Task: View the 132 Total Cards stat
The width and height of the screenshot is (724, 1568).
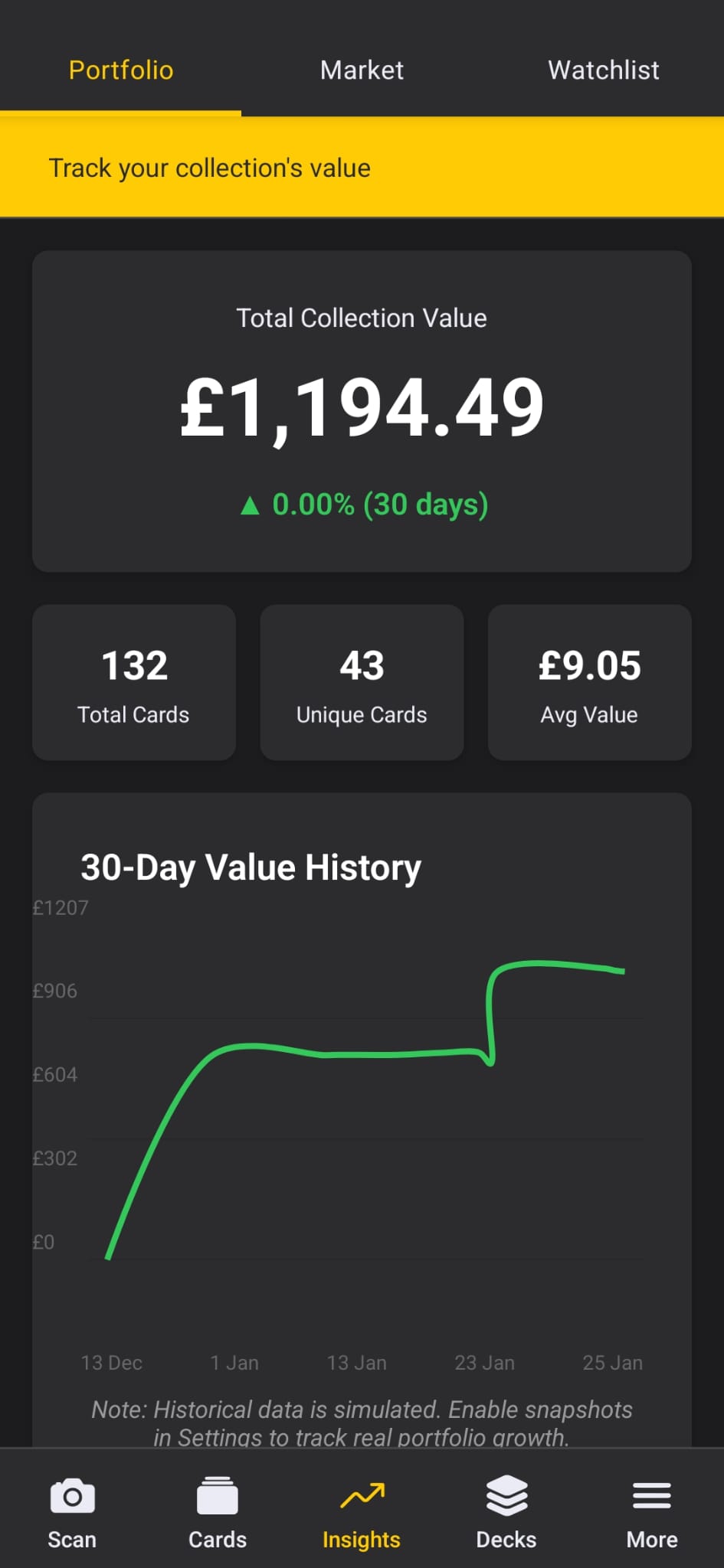Action: [133, 683]
